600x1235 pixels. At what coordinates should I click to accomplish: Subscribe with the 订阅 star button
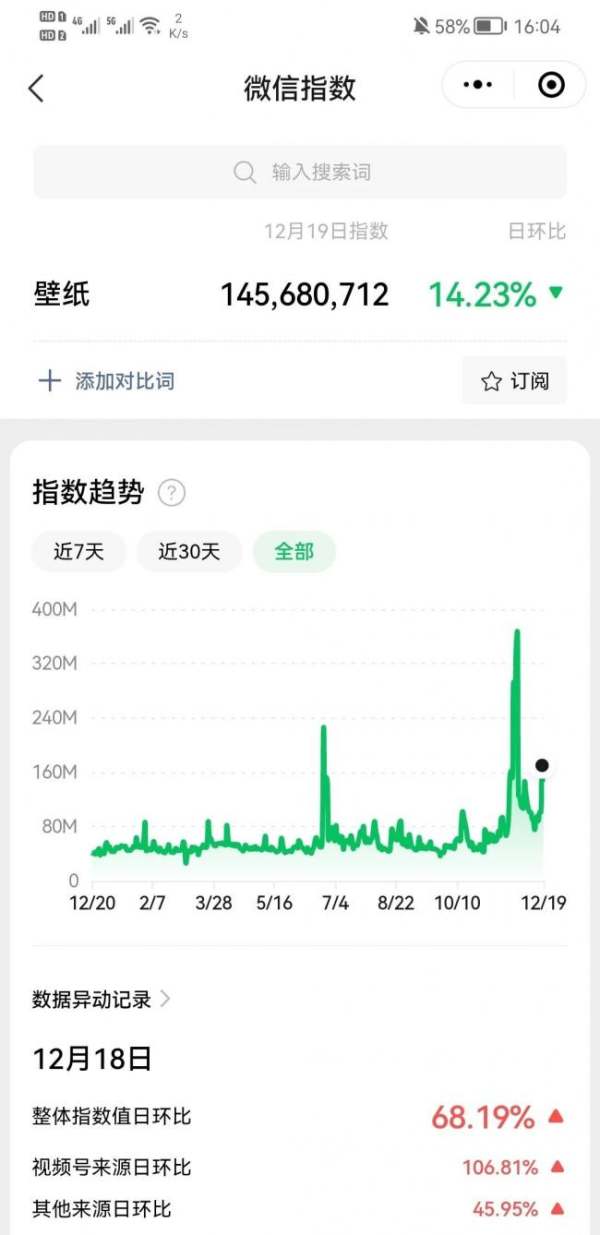point(514,381)
